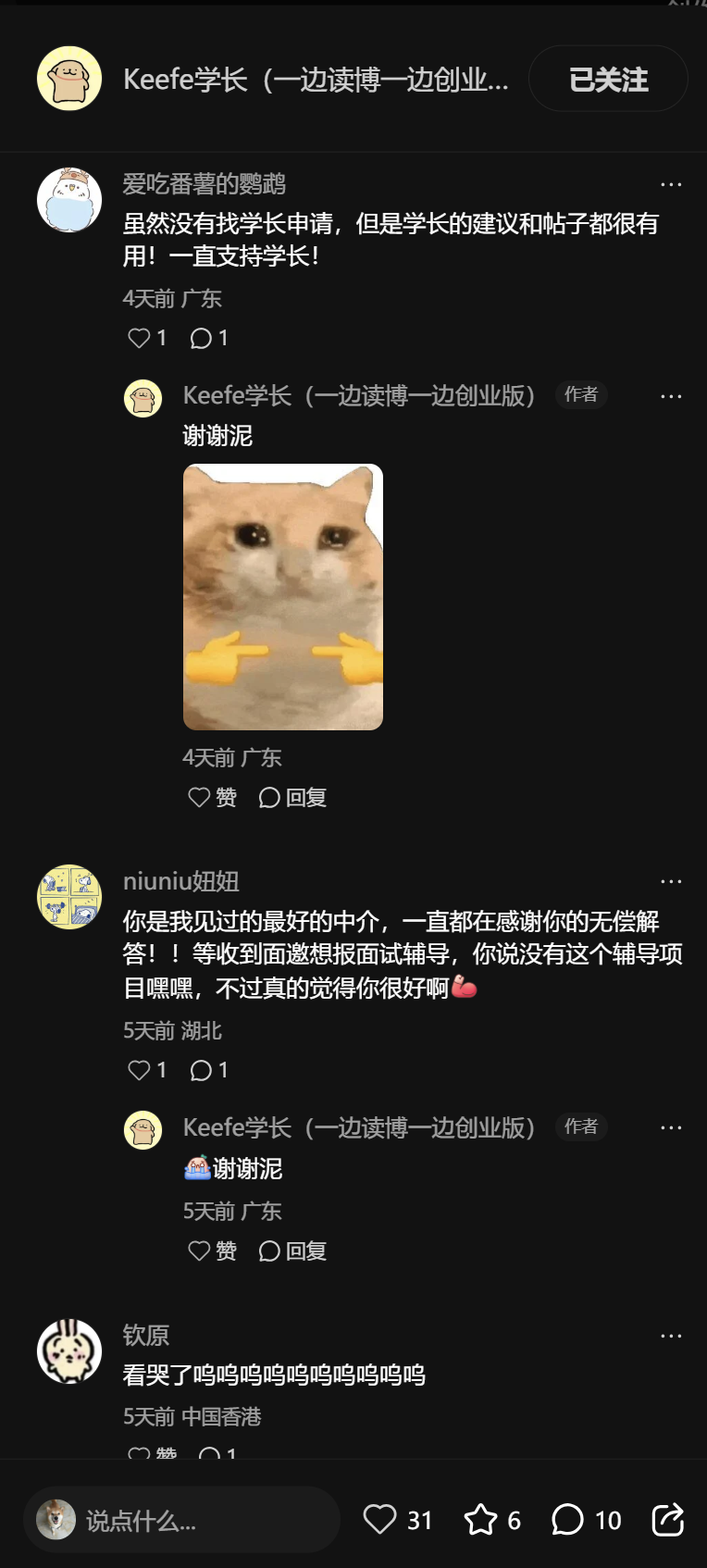Open overflow menu on niuniu妞妞's comment
Screen dimensions: 707x1568
(671, 881)
